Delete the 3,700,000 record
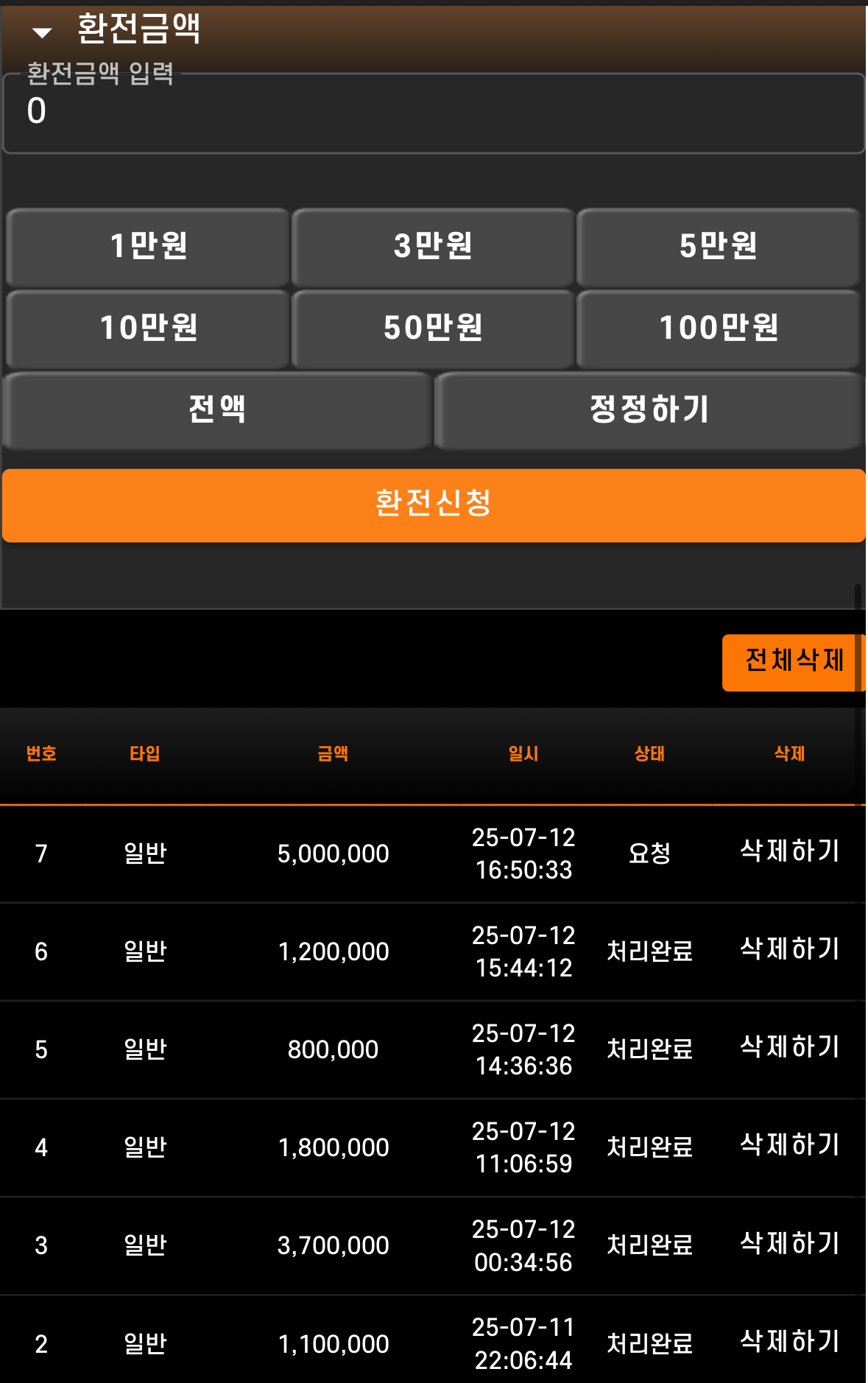 click(789, 1244)
